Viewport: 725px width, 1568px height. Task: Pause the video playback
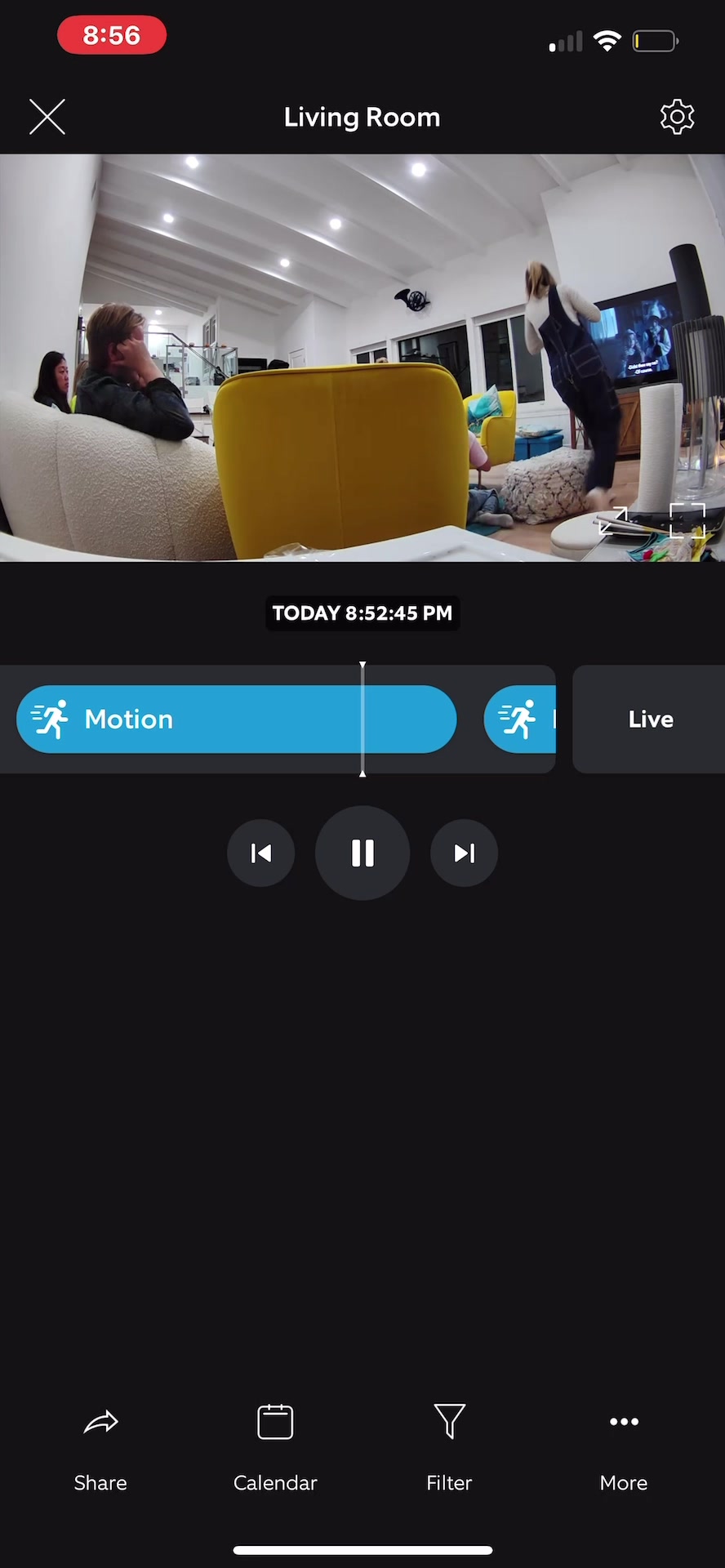click(362, 853)
